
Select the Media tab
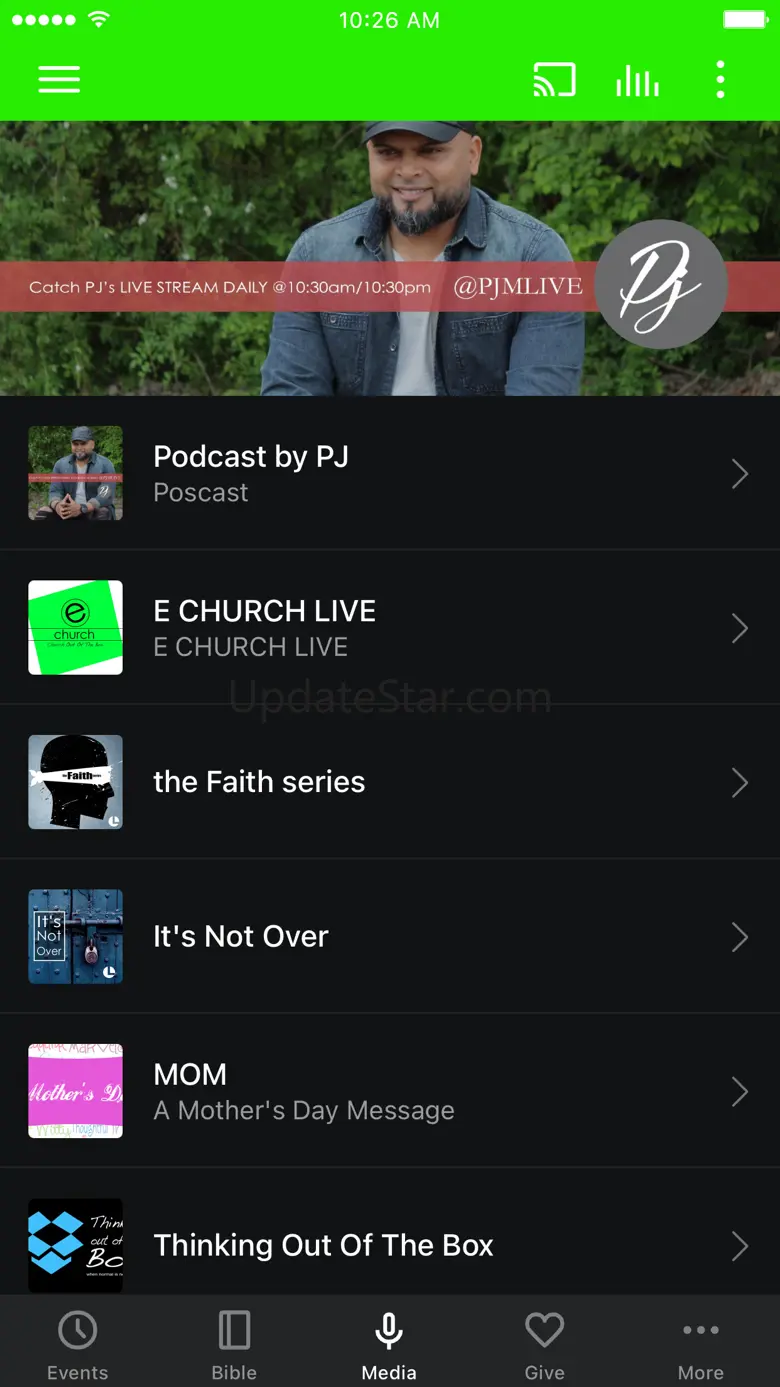click(x=389, y=1346)
